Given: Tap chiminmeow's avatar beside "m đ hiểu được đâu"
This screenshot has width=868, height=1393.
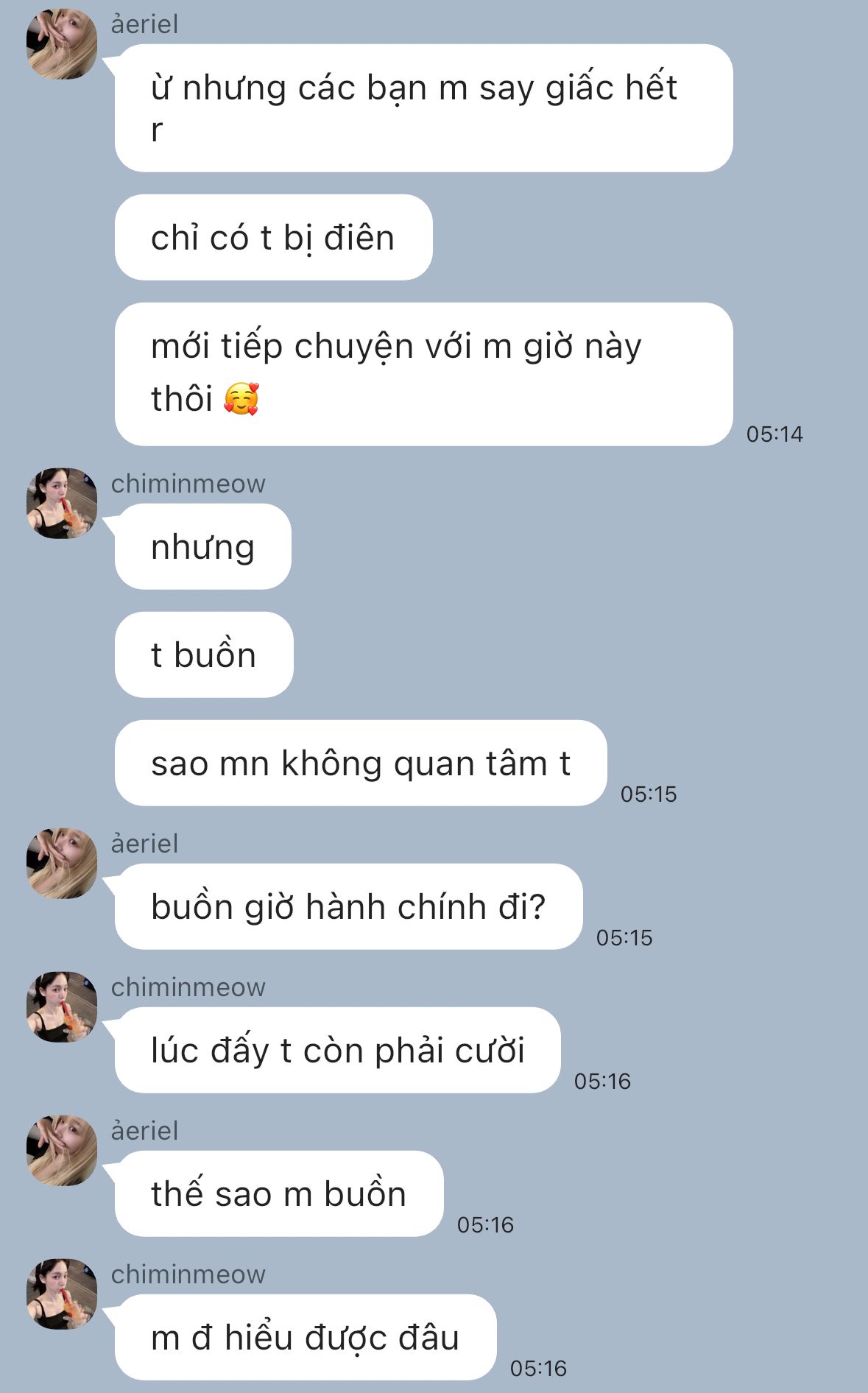Looking at the screenshot, I should tap(62, 1294).
